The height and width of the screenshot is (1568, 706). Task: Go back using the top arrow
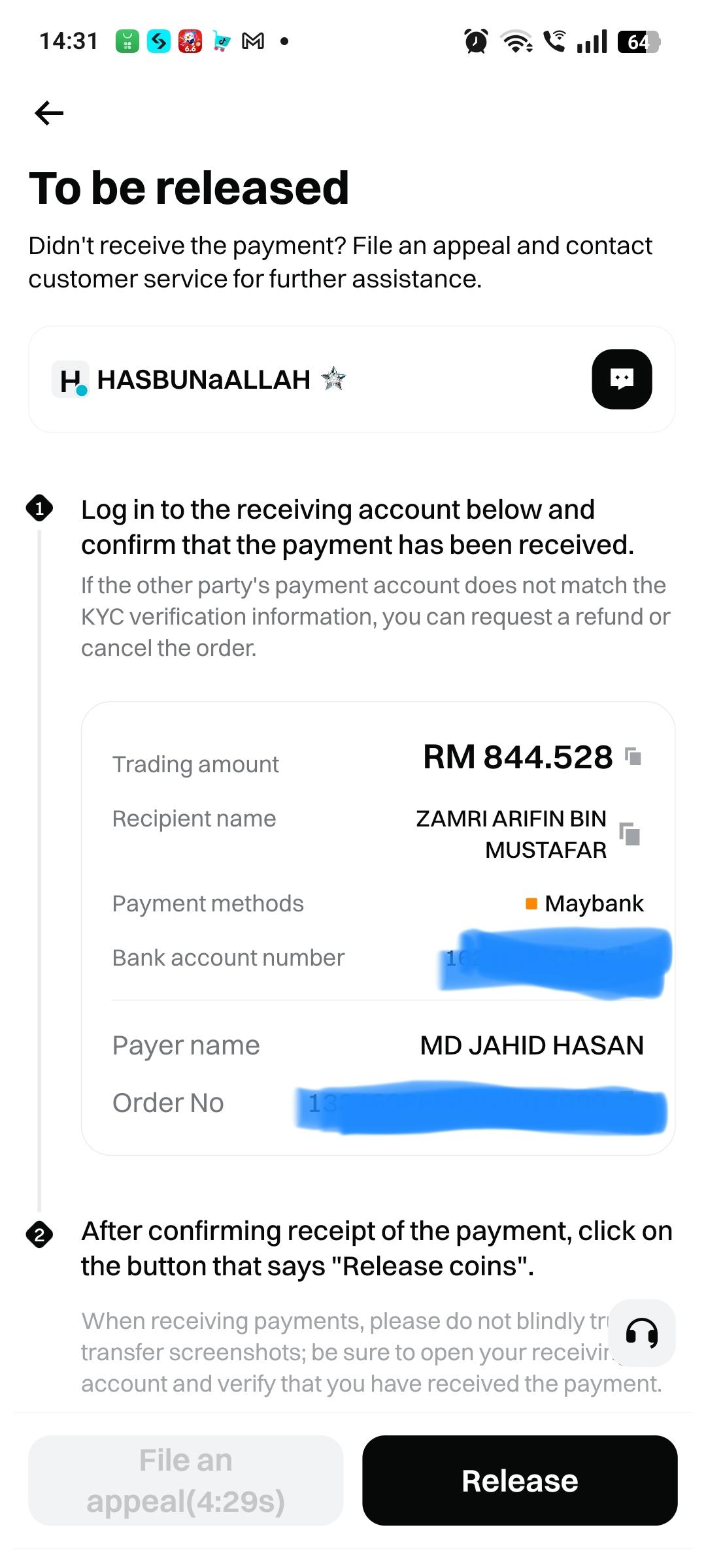49,113
